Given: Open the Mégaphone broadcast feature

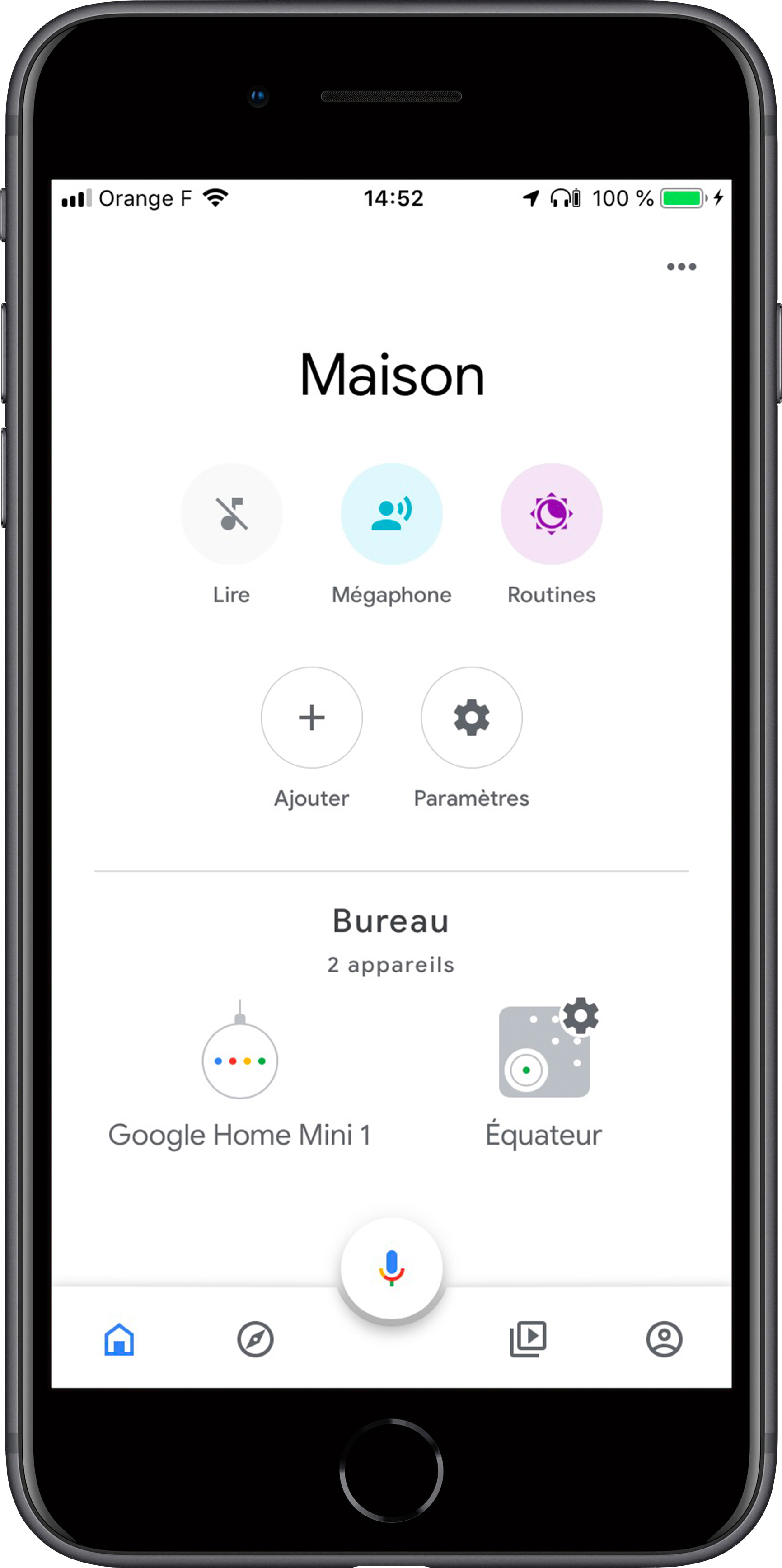Looking at the screenshot, I should pos(391,514).
